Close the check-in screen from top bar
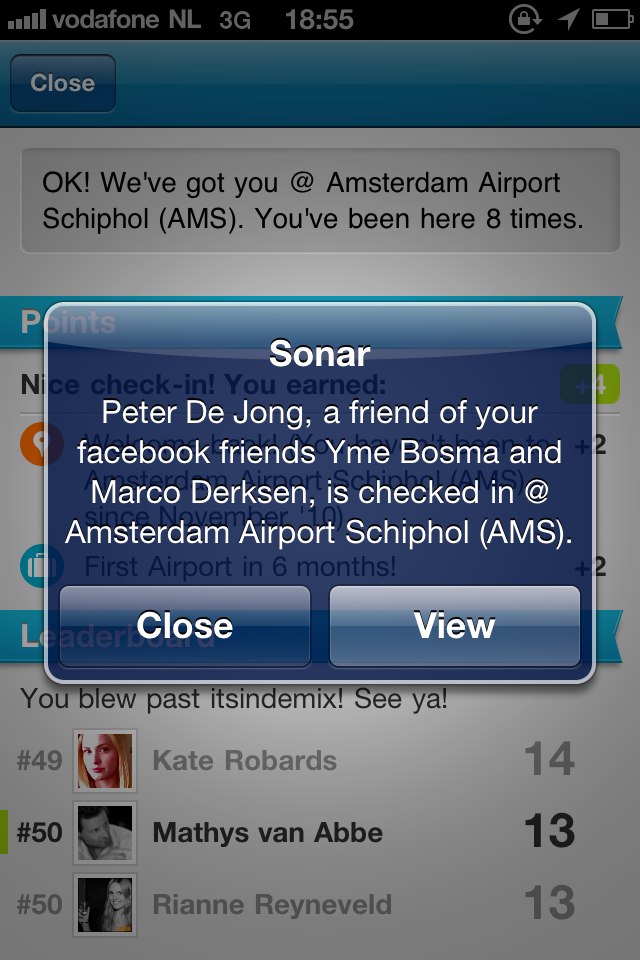The width and height of the screenshot is (640, 960). 62,83
